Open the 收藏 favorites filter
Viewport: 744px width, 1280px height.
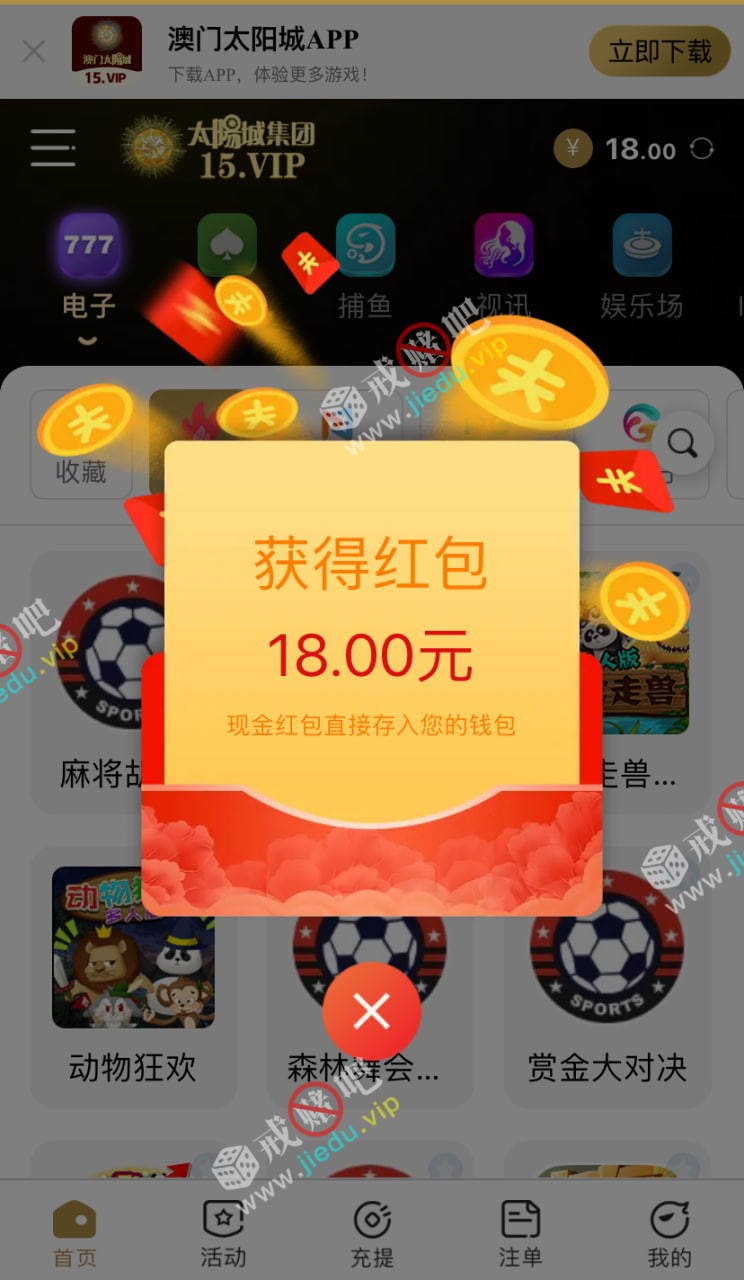pyautogui.click(x=81, y=445)
